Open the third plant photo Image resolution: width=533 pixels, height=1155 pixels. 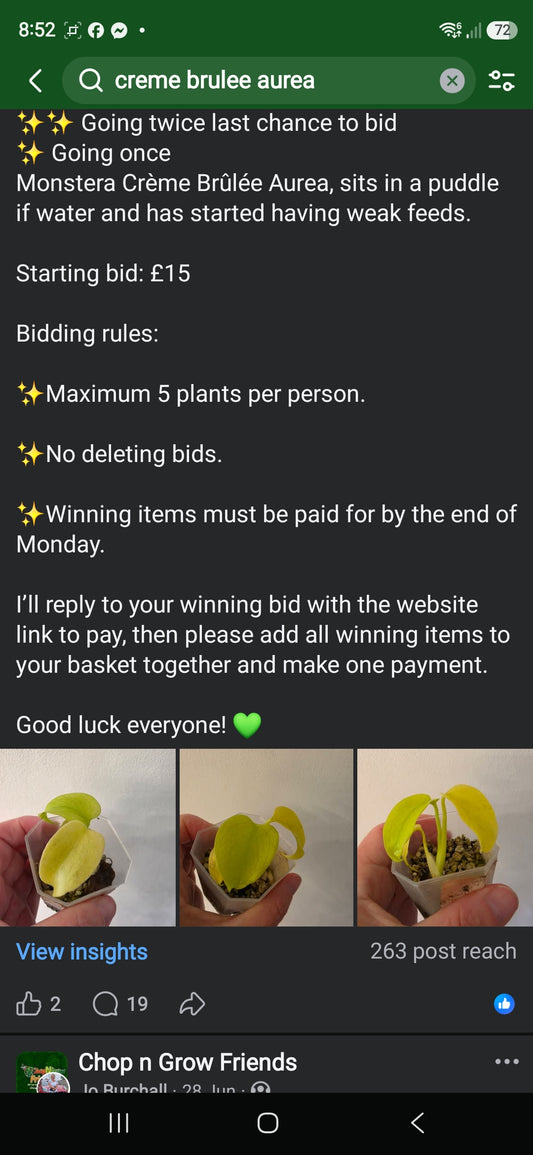tap(445, 838)
